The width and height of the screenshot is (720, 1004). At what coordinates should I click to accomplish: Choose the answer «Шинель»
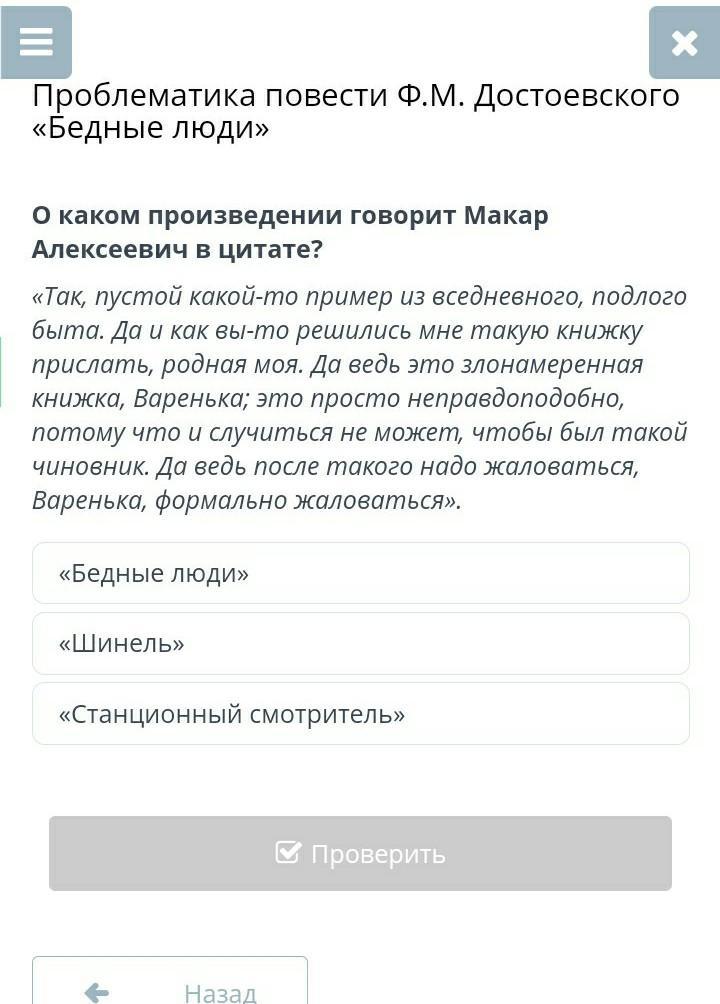(360, 643)
